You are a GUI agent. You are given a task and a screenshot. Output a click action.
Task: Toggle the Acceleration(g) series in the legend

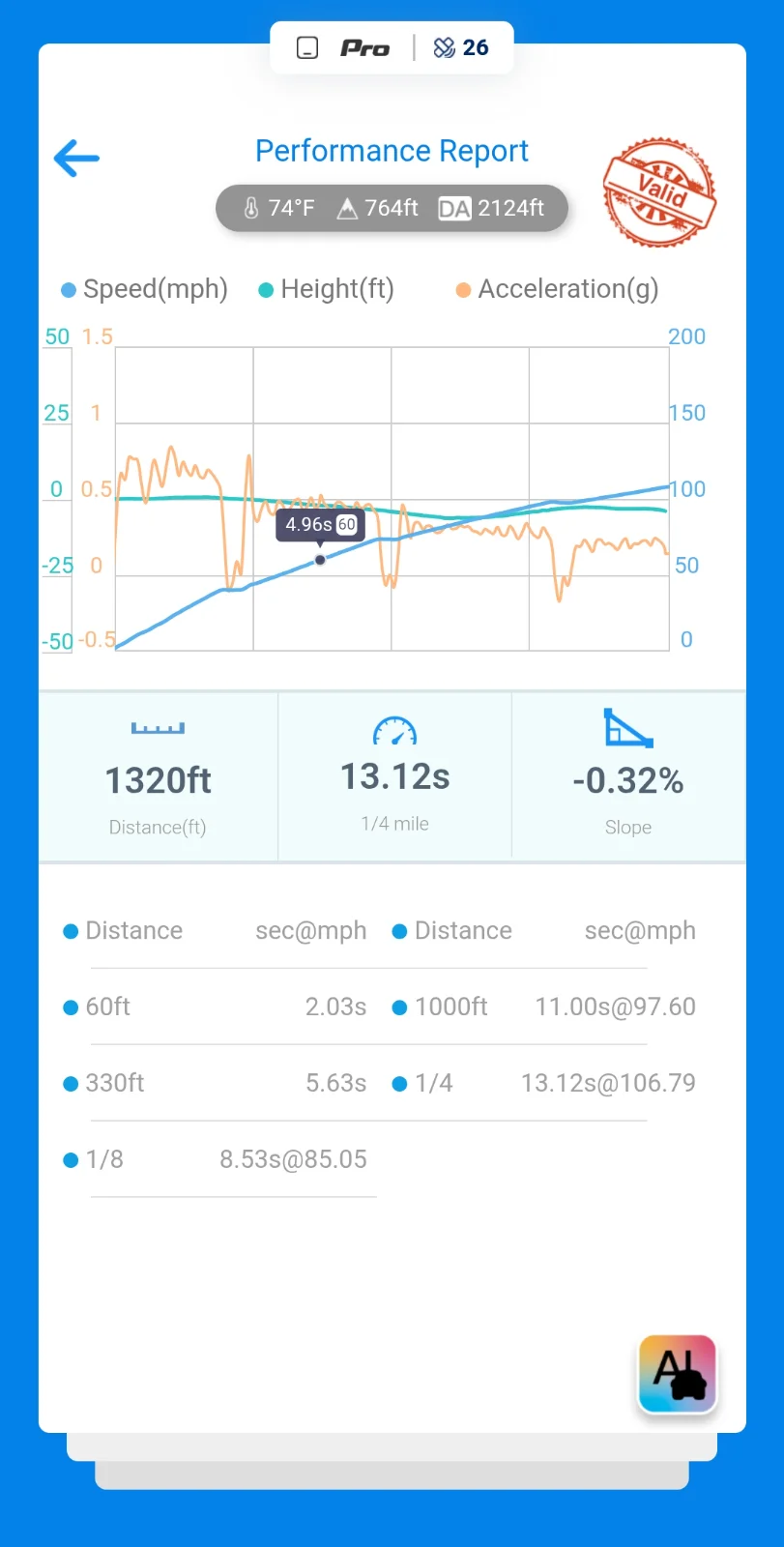click(558, 289)
